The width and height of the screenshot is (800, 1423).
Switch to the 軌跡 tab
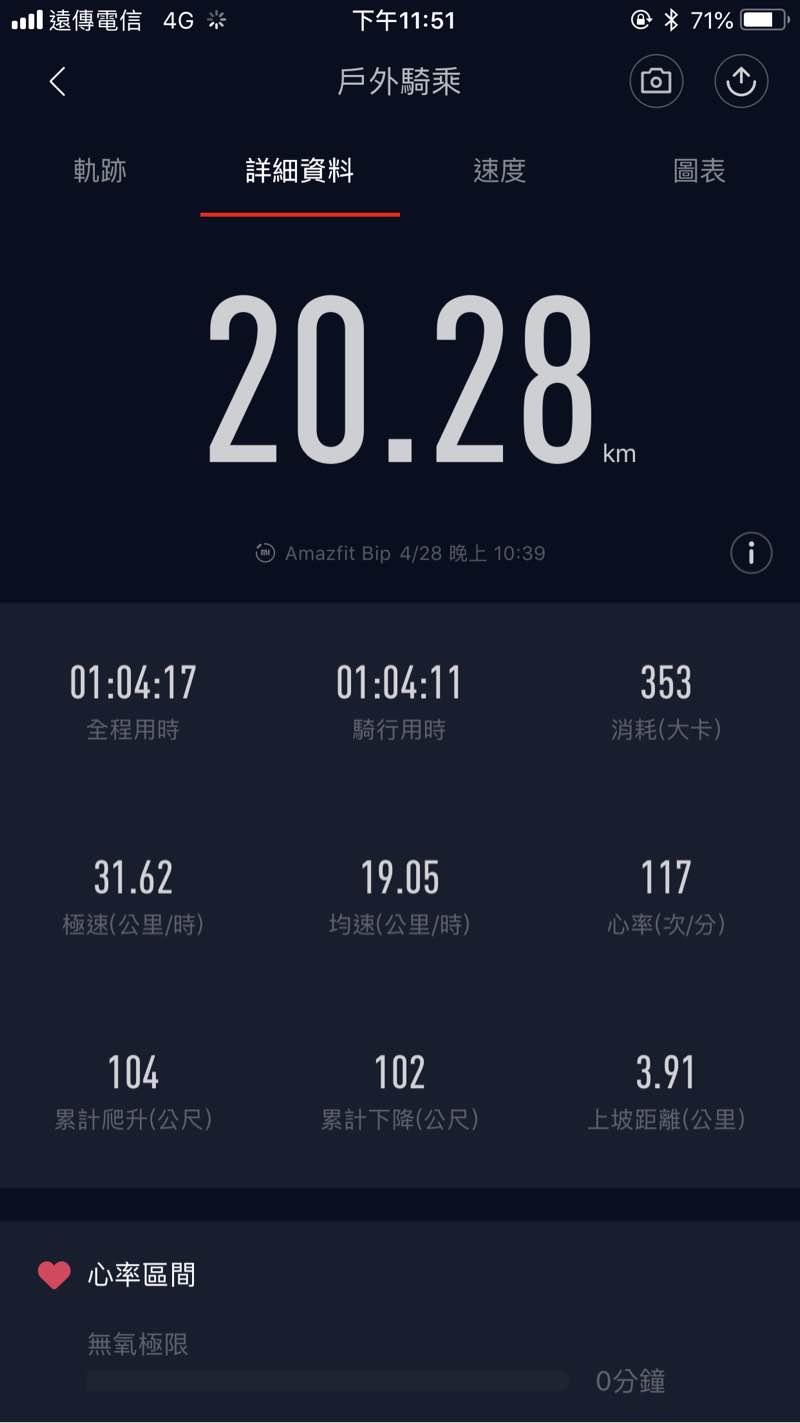click(100, 171)
